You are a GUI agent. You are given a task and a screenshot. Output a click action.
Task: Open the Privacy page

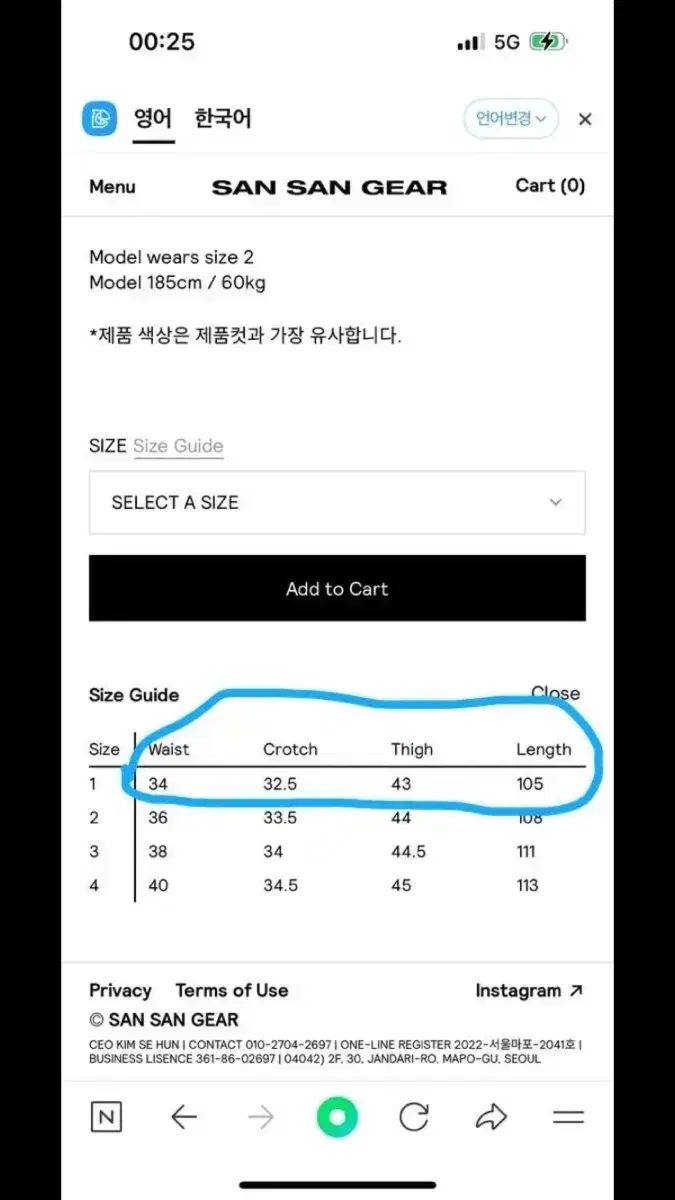click(120, 990)
